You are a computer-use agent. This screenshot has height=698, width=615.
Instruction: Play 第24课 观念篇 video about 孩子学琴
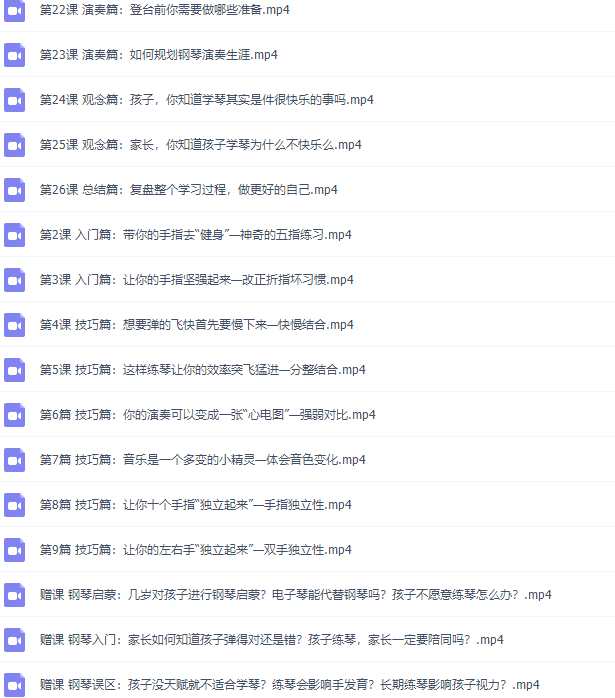206,99
